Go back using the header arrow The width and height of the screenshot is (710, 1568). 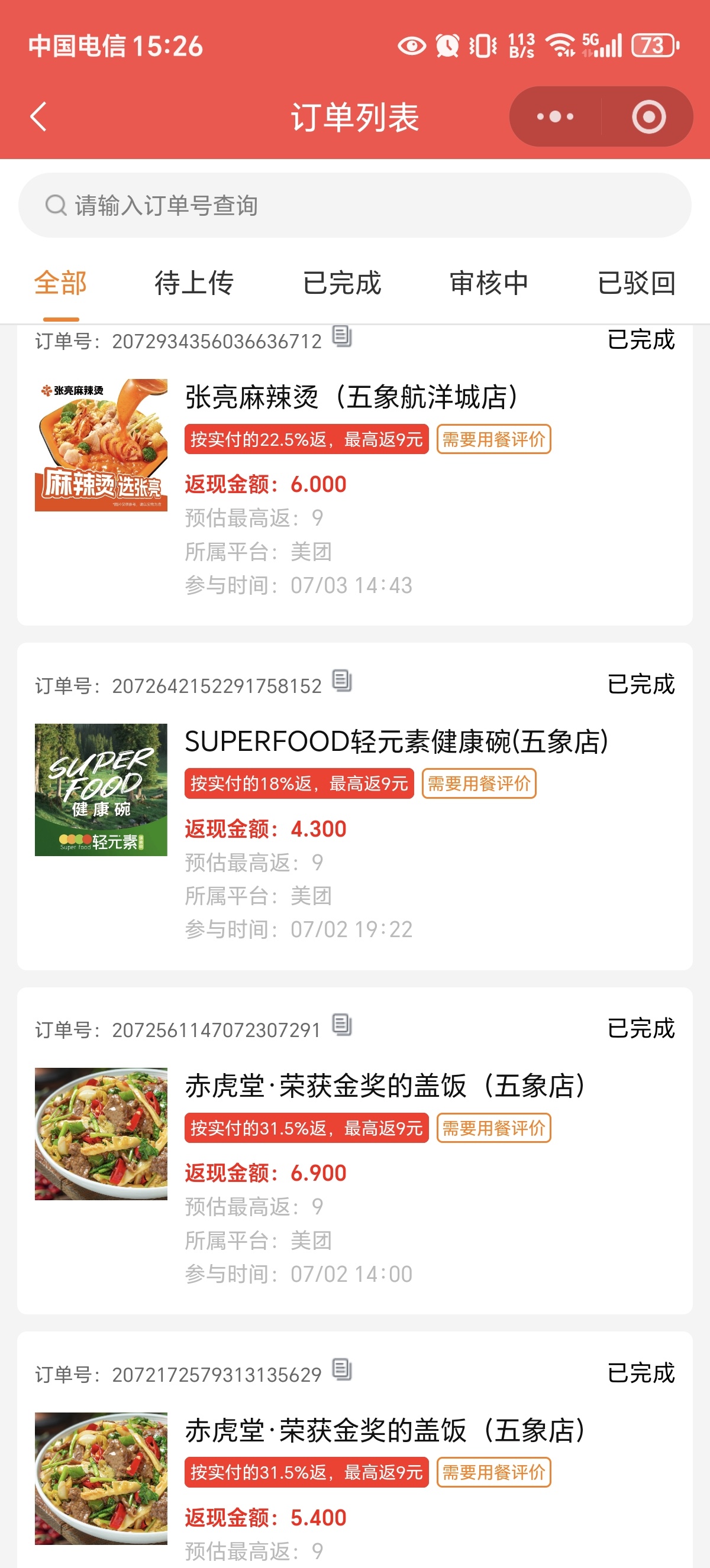[38, 116]
